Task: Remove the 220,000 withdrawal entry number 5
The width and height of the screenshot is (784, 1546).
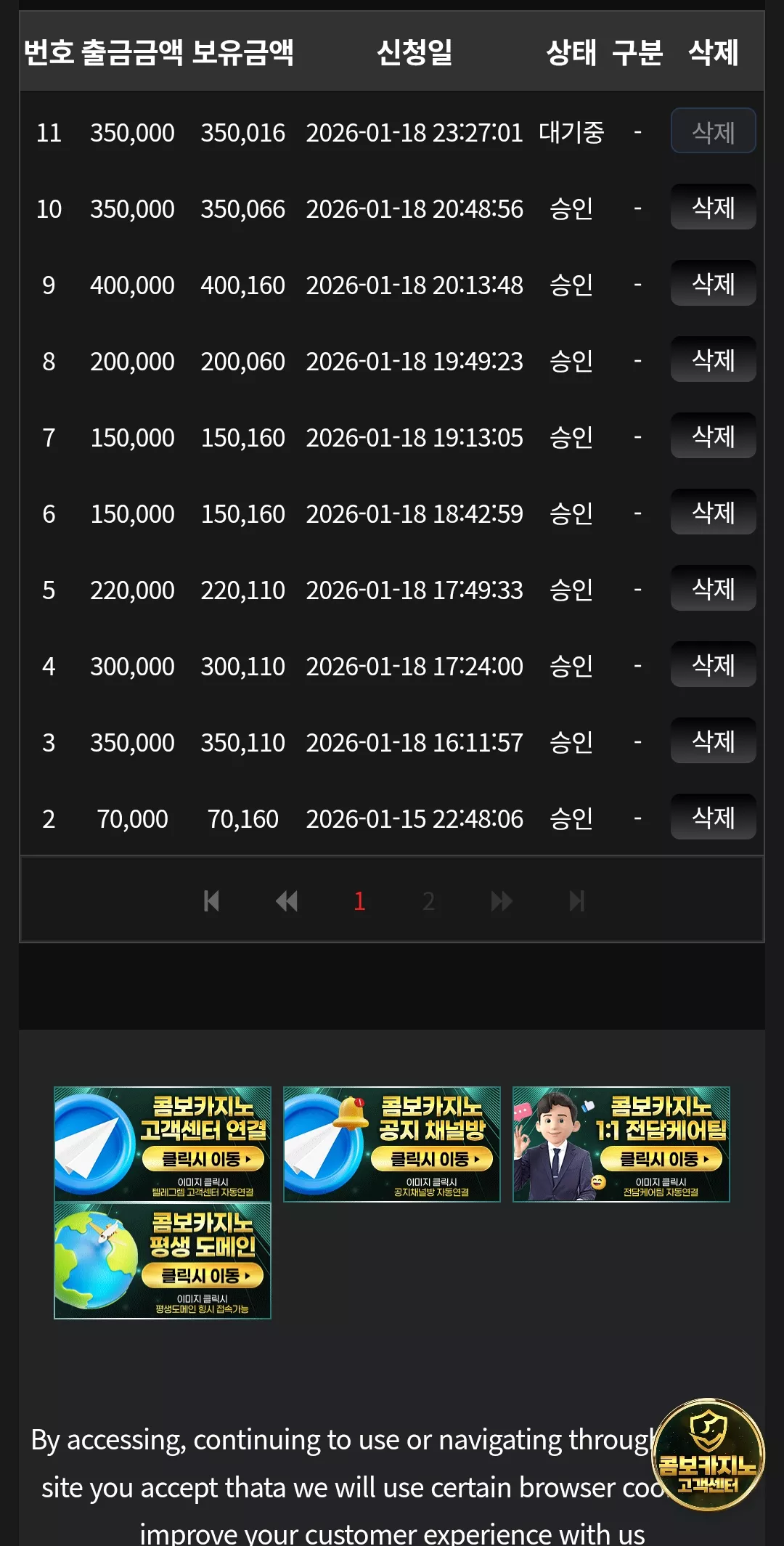Action: 713,588
